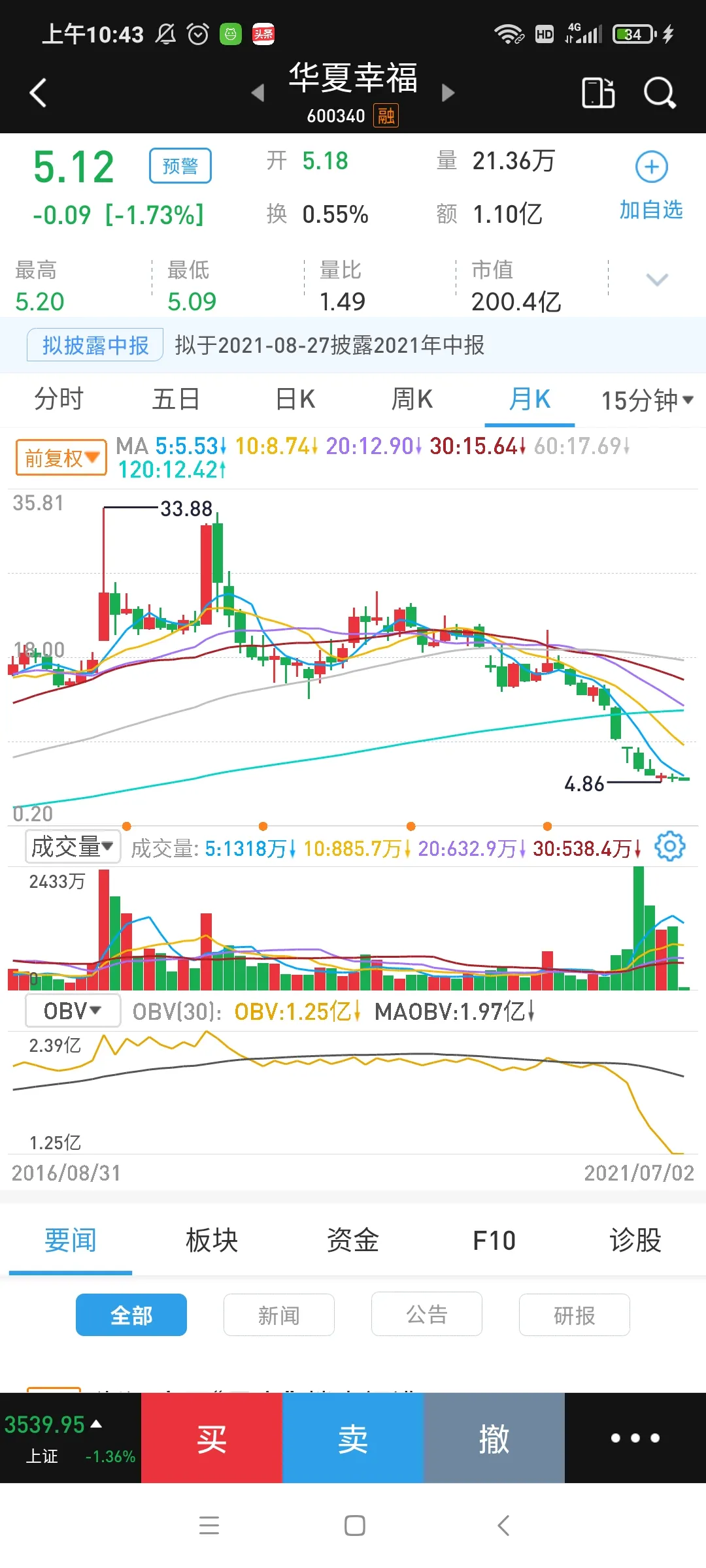Viewport: 706px width, 1568px height.
Task: Expand more quote details chevron
Action: click(x=657, y=280)
